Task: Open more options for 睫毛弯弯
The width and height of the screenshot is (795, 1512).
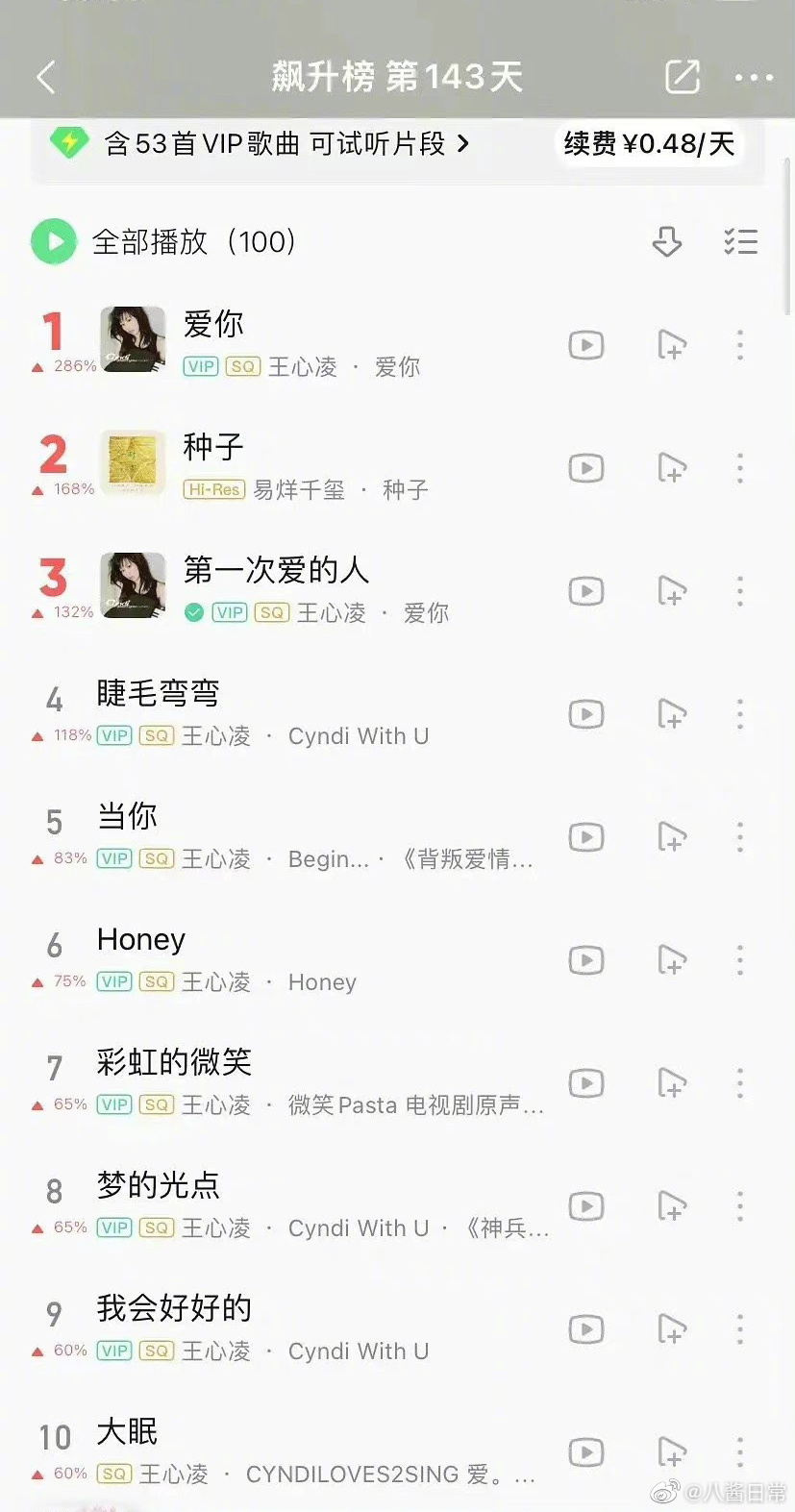Action: (x=739, y=714)
